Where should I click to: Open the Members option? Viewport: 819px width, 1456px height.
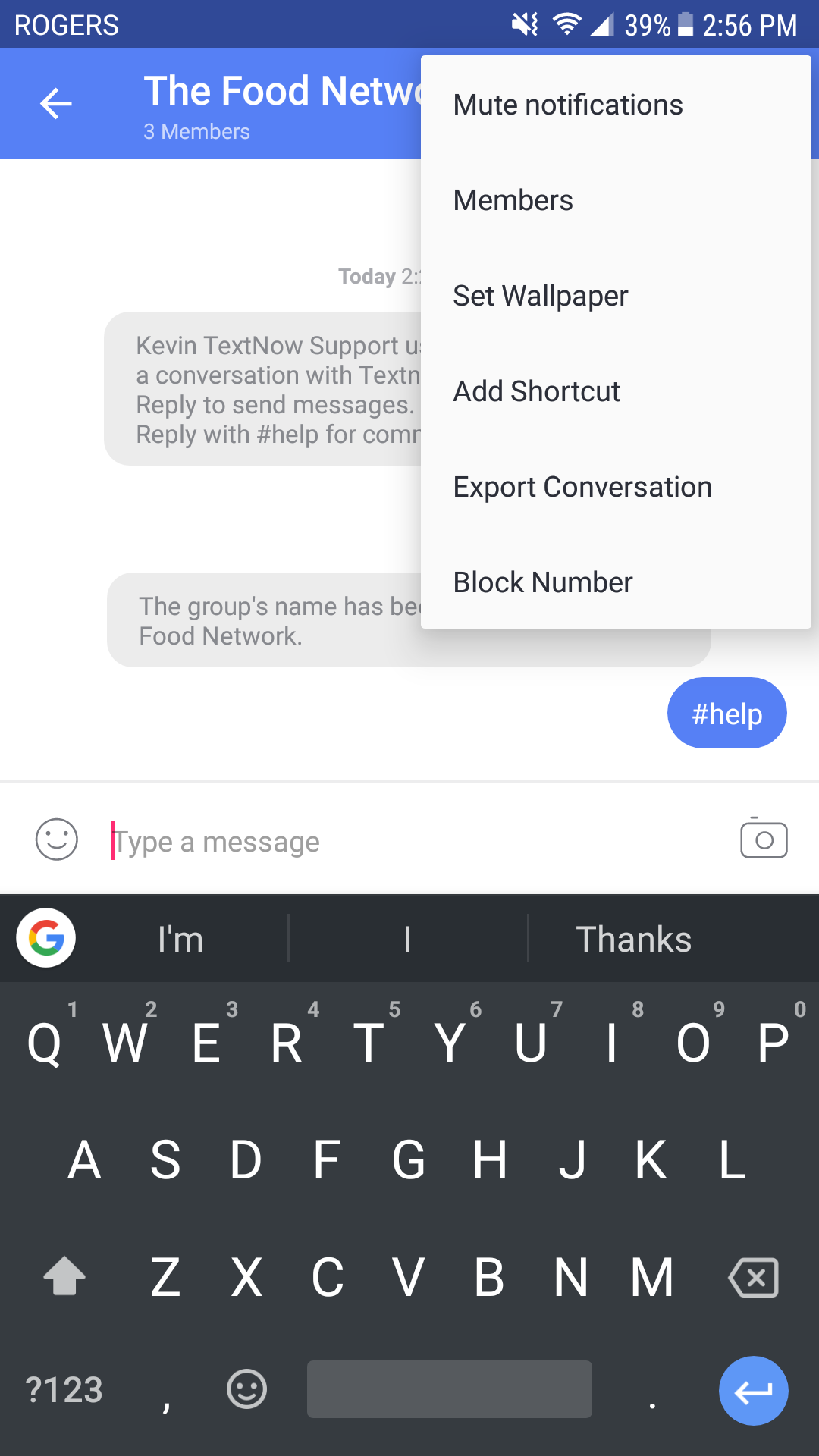(513, 200)
